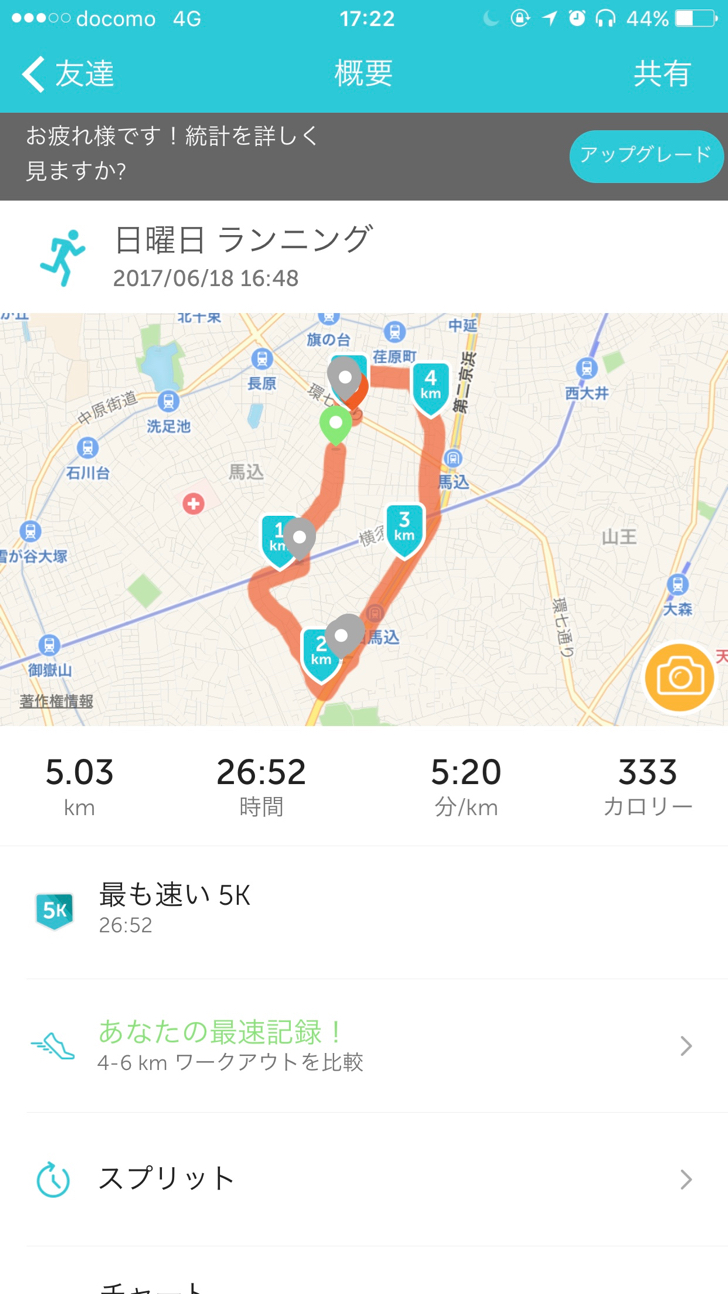
Task: Tap 共有 to share the workout
Action: point(662,74)
